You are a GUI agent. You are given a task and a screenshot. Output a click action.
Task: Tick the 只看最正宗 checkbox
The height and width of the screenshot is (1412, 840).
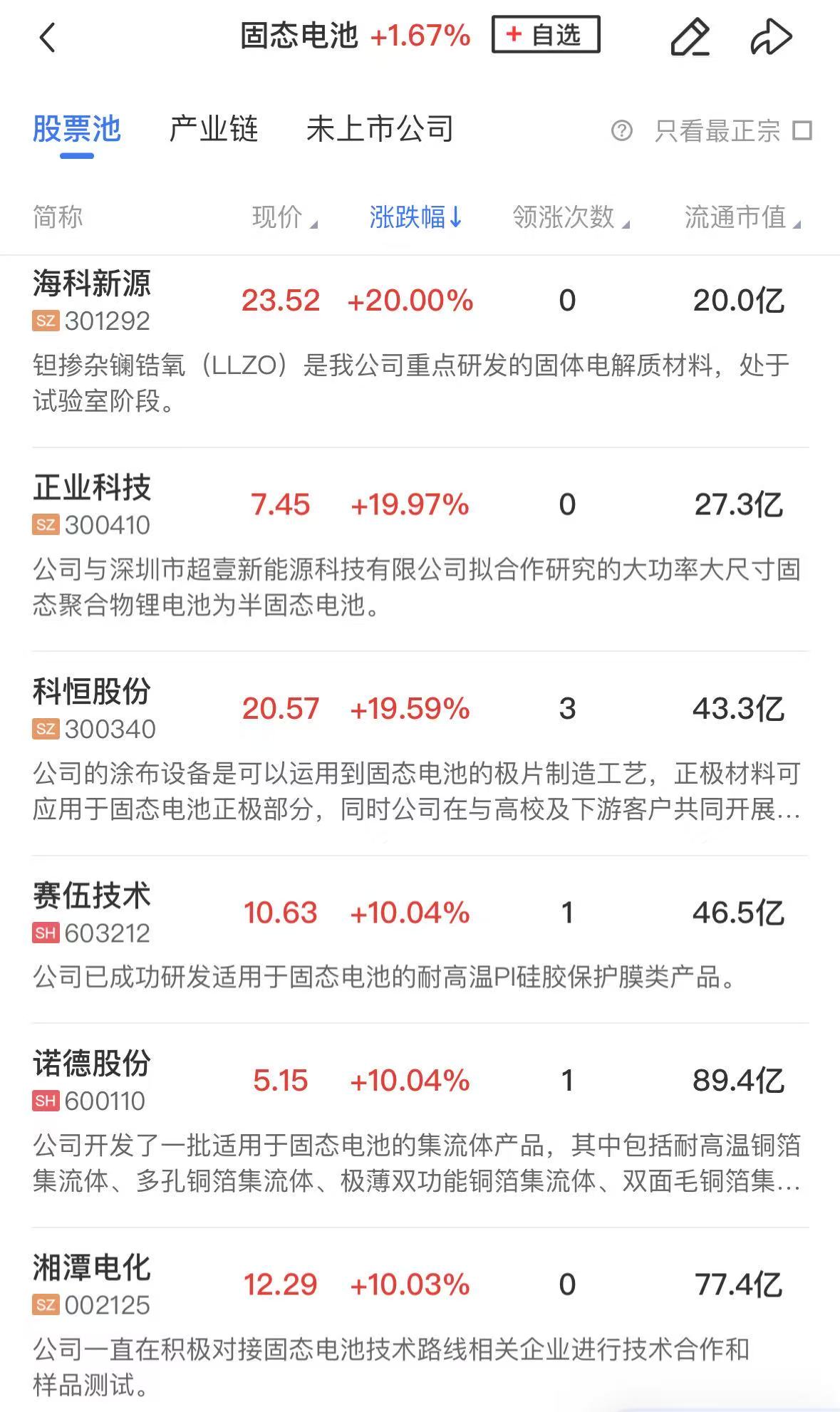pyautogui.click(x=802, y=131)
